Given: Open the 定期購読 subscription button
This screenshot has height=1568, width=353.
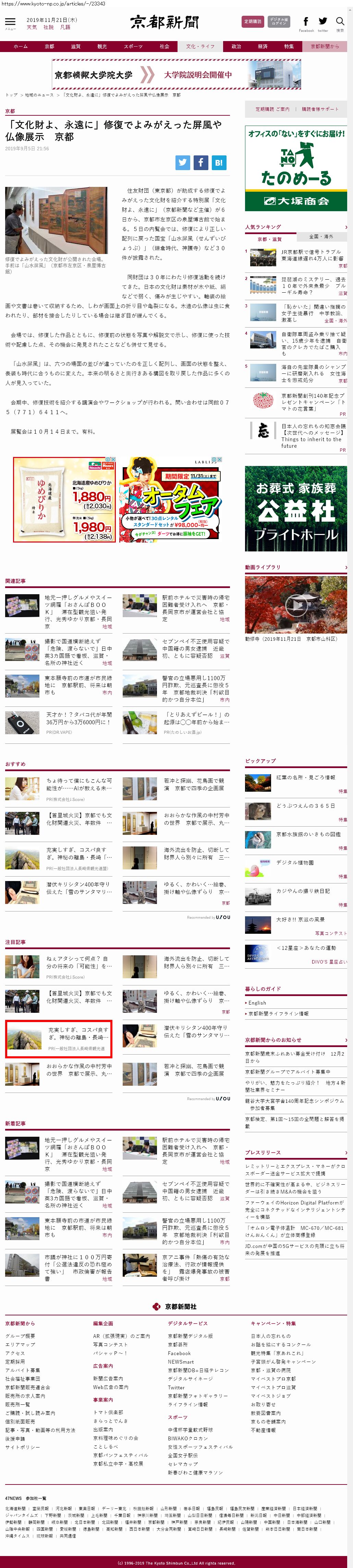Looking at the screenshot, I should point(252,22).
